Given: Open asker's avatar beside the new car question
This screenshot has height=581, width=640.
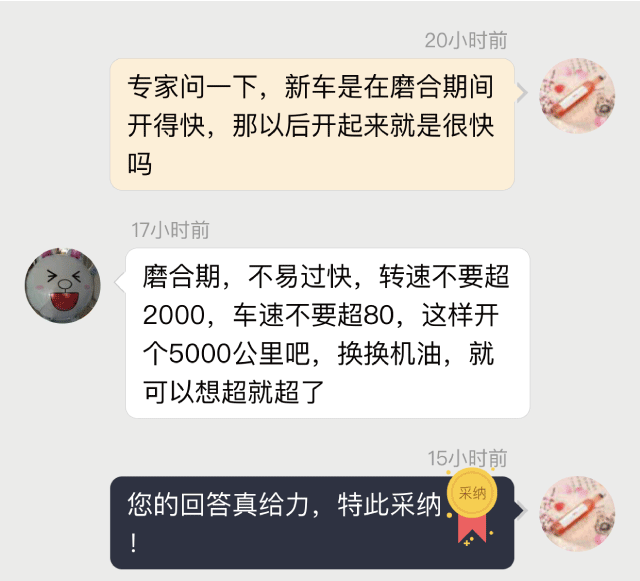Looking at the screenshot, I should pos(577,96).
